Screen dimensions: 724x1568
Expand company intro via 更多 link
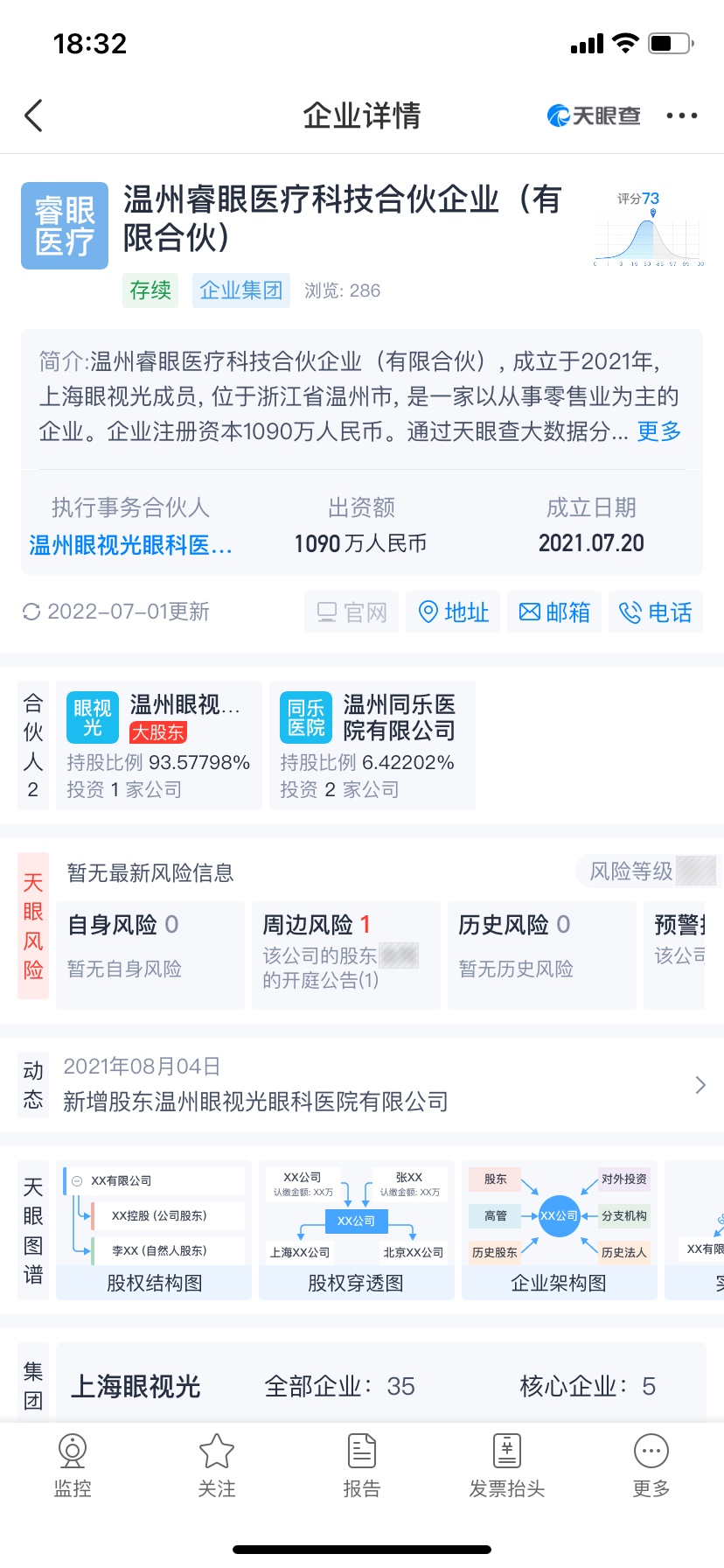658,431
